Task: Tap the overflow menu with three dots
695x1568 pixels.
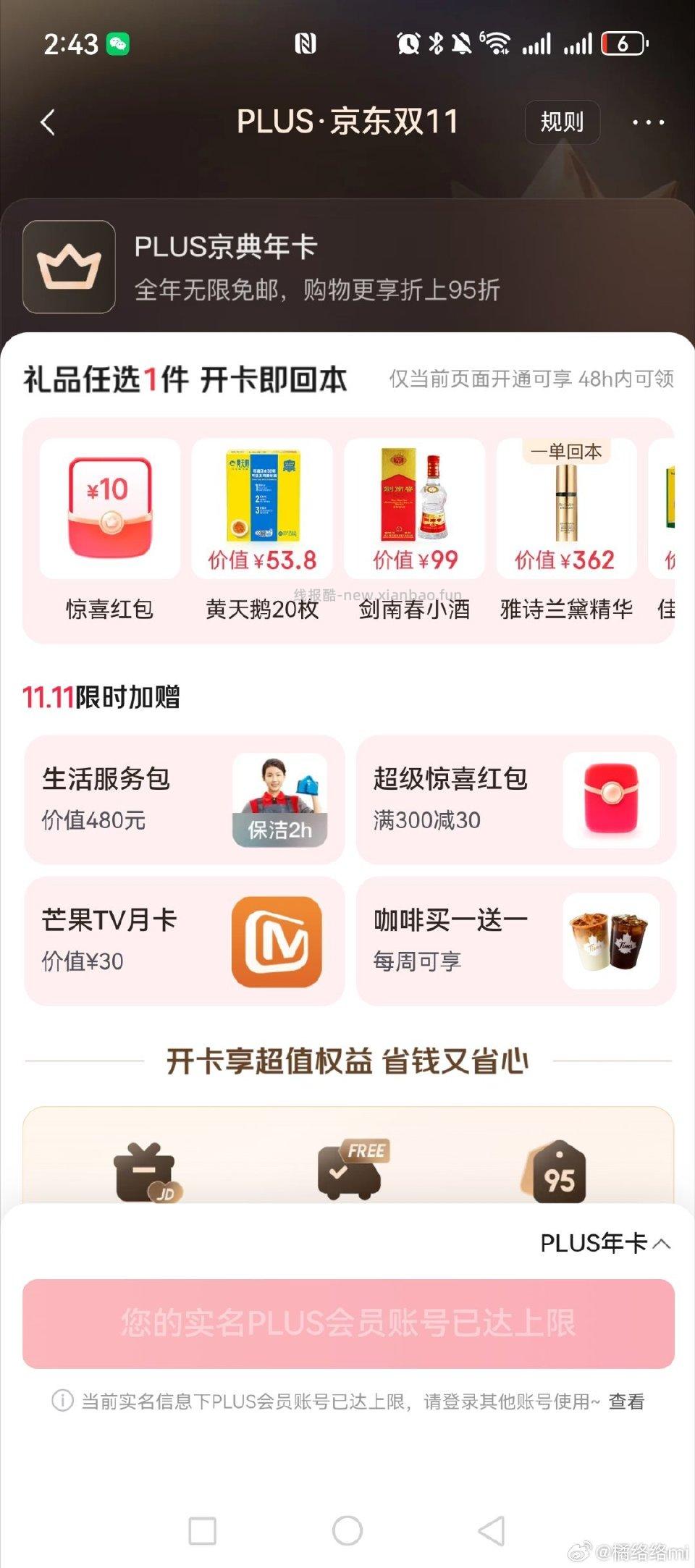Action: 649,122
